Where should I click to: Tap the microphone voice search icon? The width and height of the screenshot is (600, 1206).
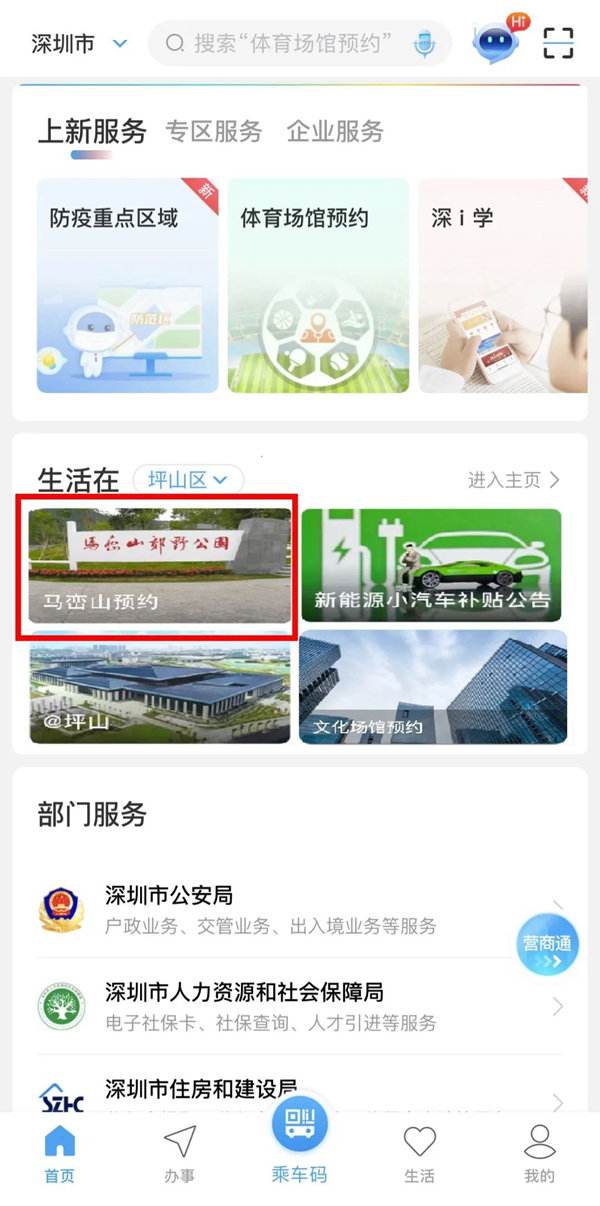[x=427, y=43]
